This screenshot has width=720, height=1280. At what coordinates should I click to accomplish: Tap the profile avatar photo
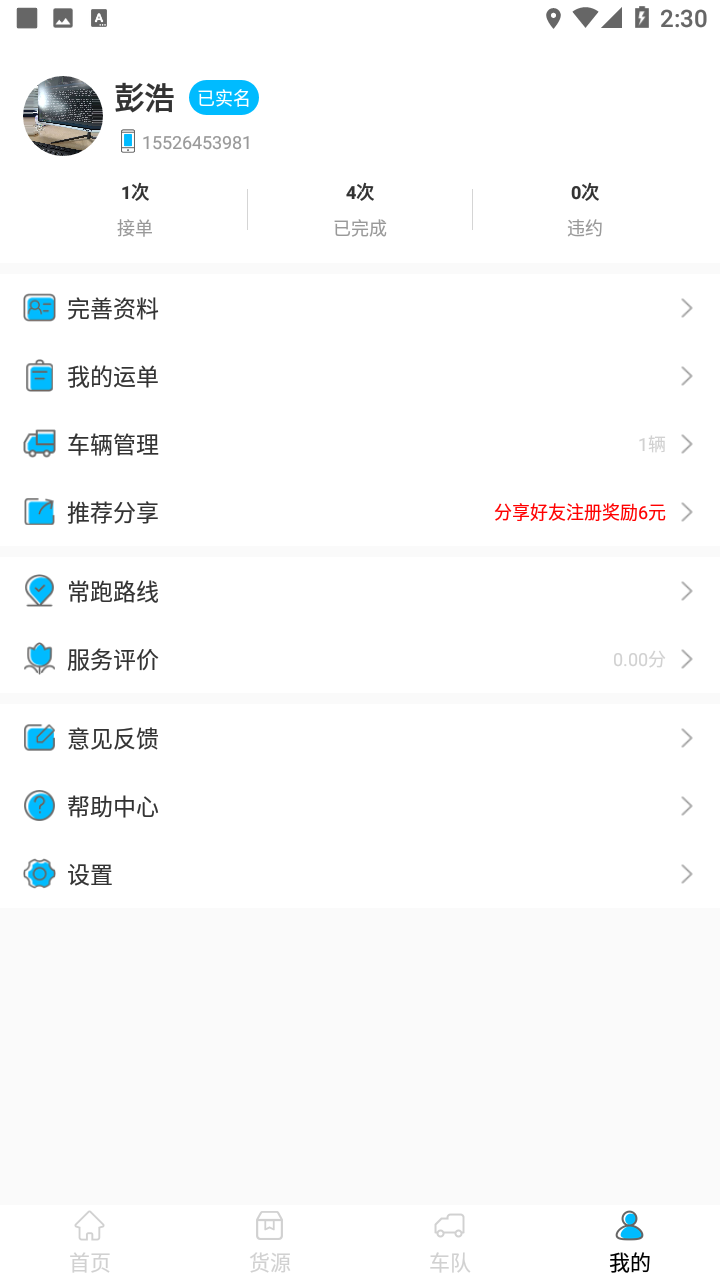click(62, 116)
